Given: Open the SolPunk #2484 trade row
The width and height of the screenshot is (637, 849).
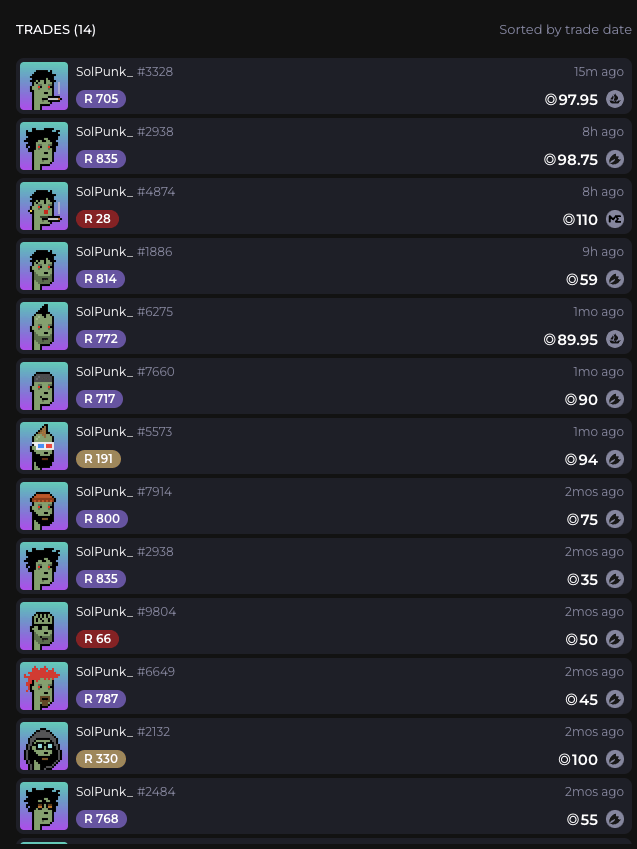Looking at the screenshot, I should click(x=324, y=806).
